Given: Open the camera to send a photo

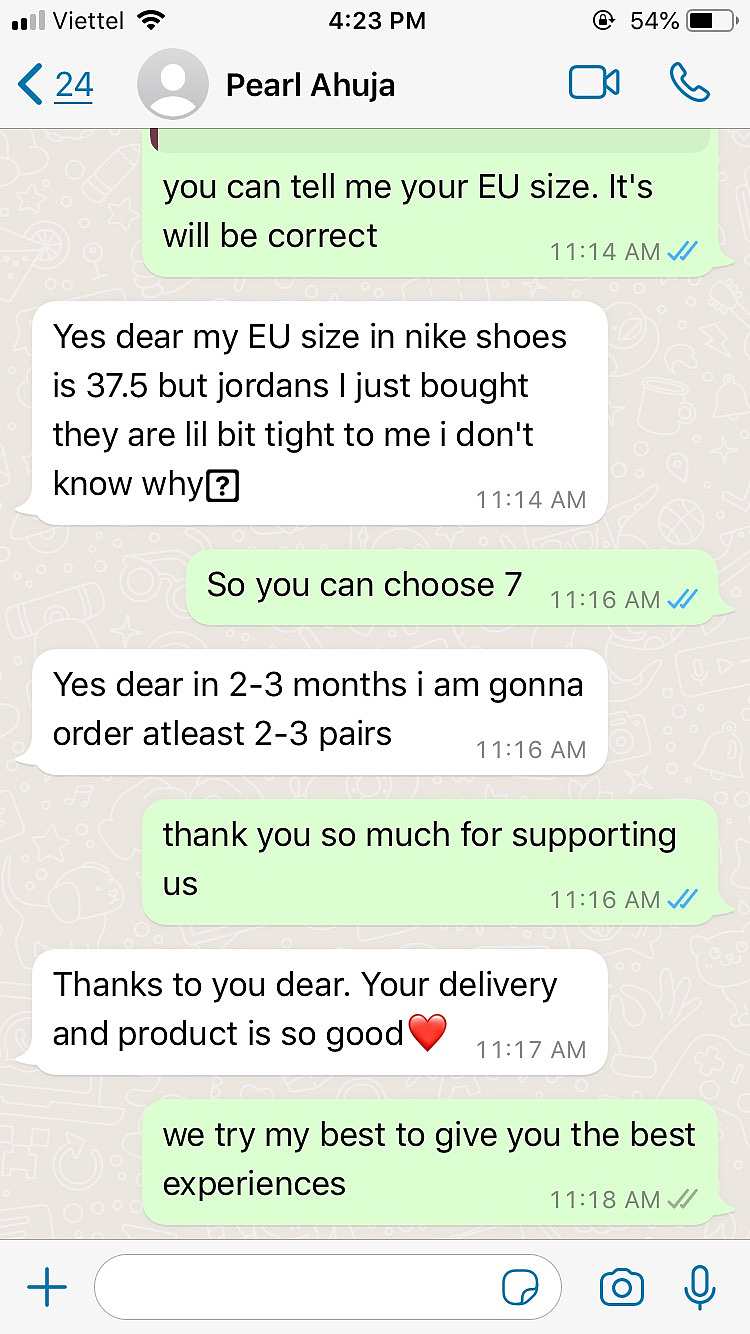Looking at the screenshot, I should click(x=622, y=1287).
